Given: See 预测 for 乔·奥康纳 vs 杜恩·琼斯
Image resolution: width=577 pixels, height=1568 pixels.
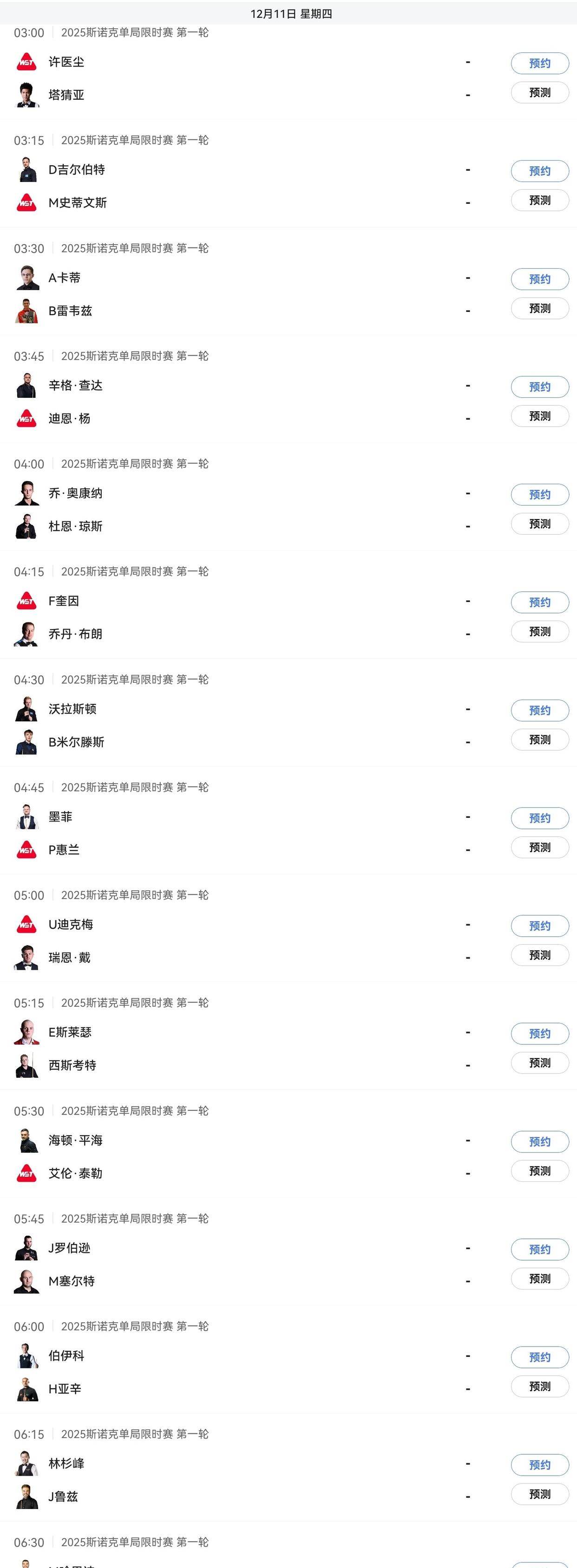Looking at the screenshot, I should 539,524.
